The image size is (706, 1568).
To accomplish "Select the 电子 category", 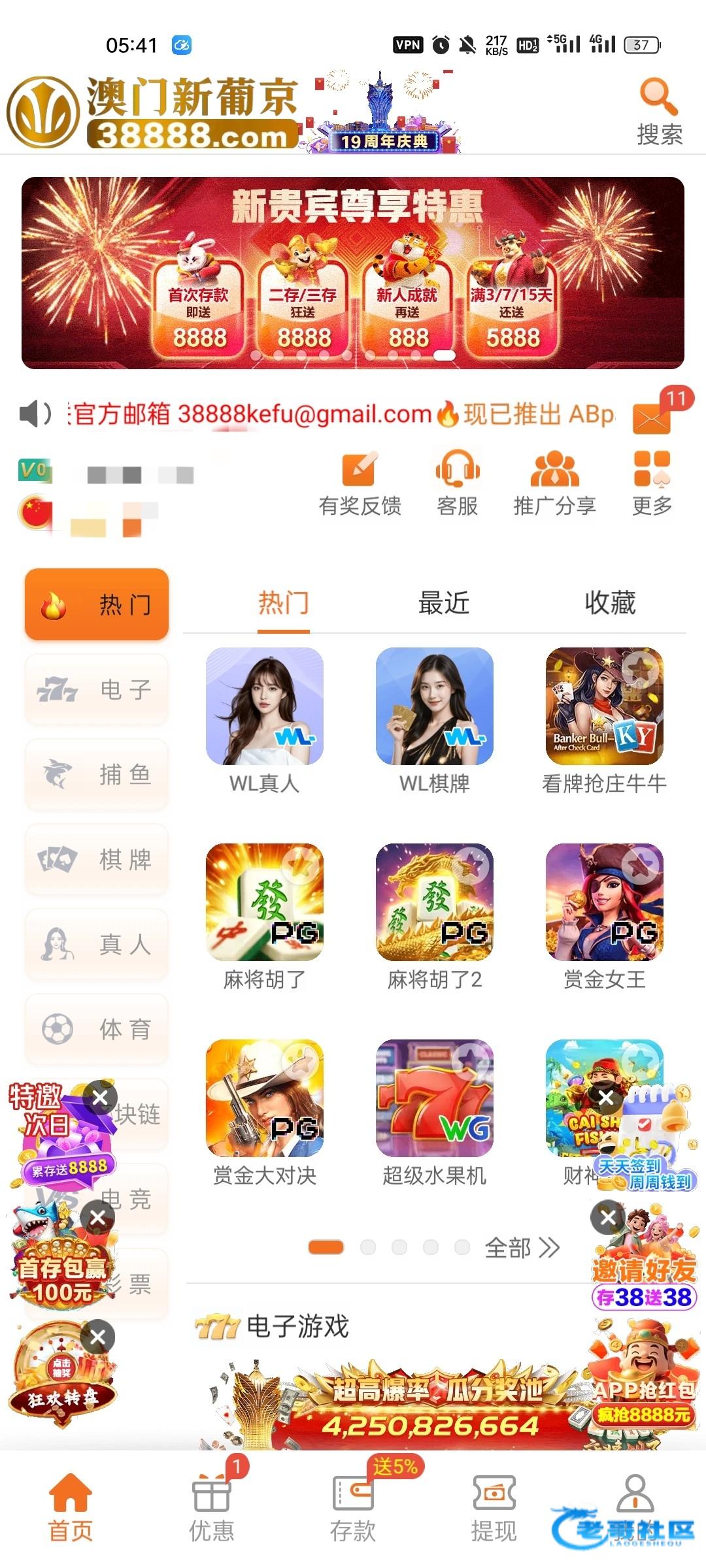I will click(x=97, y=689).
